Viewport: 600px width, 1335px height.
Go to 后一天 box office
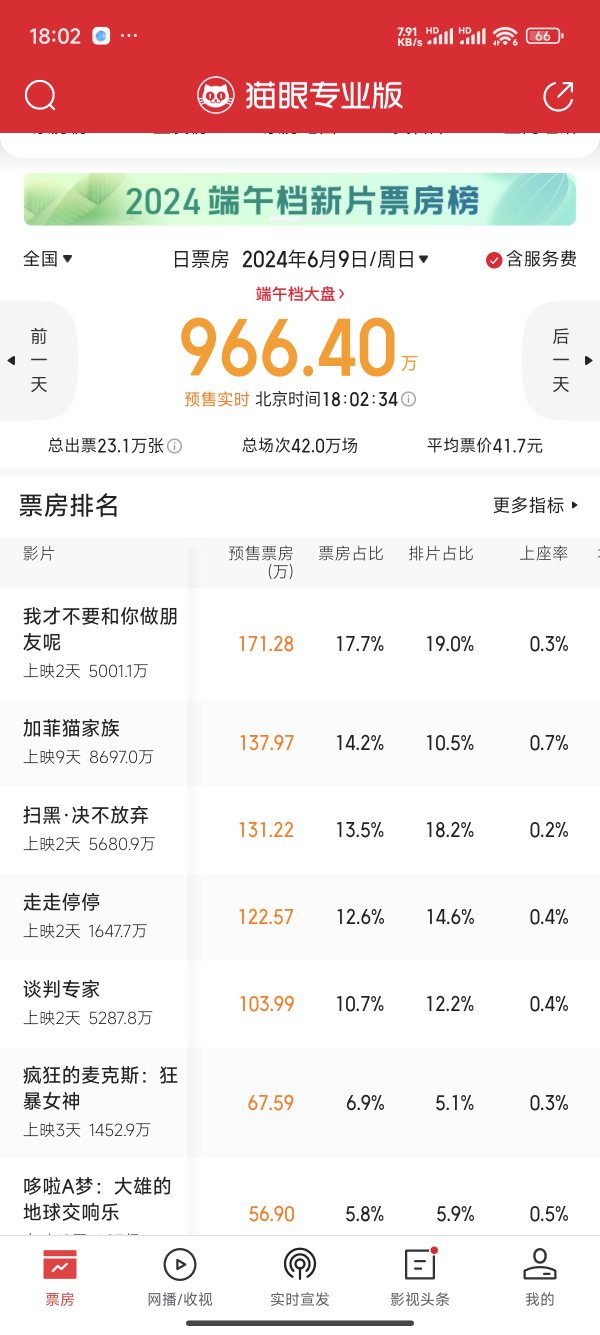(x=562, y=360)
